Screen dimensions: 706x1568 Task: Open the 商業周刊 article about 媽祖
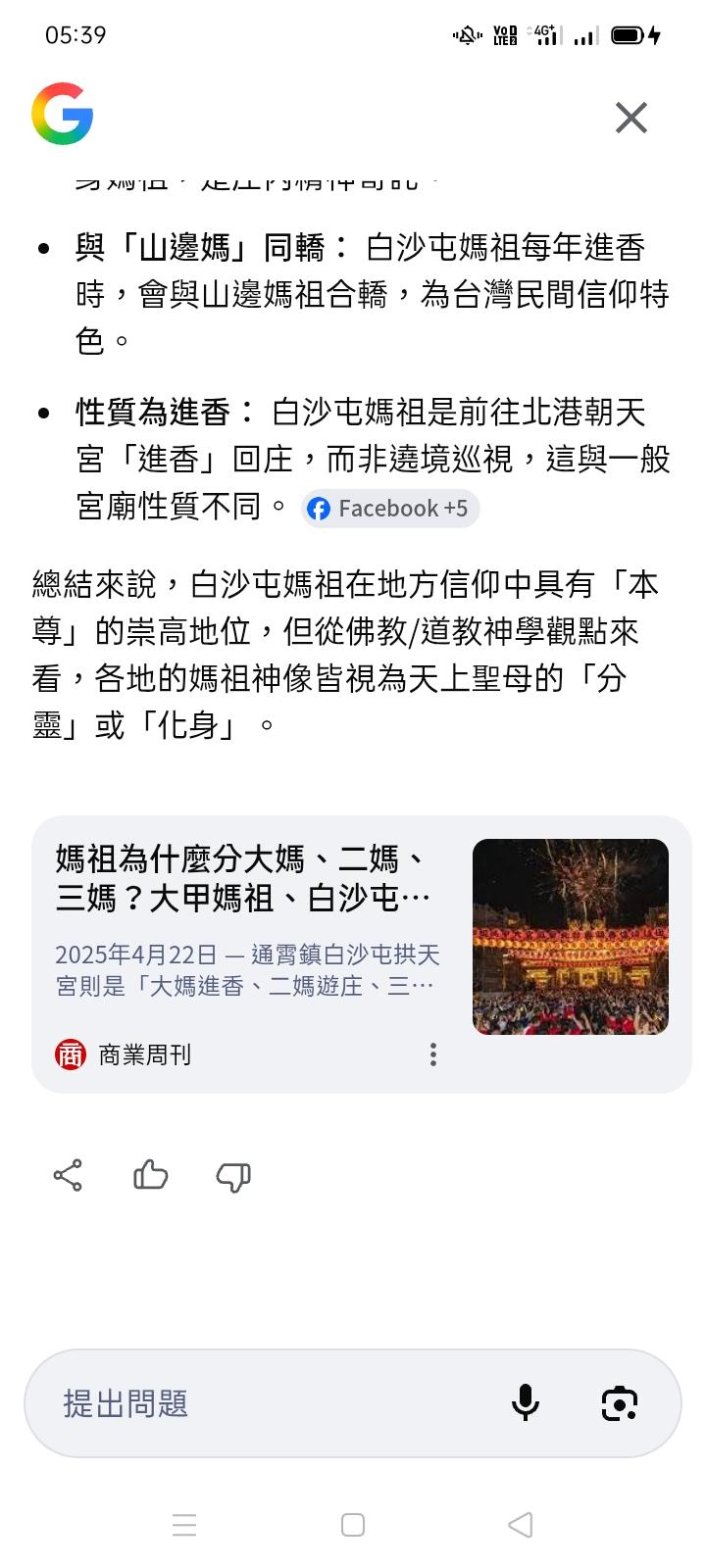click(243, 877)
